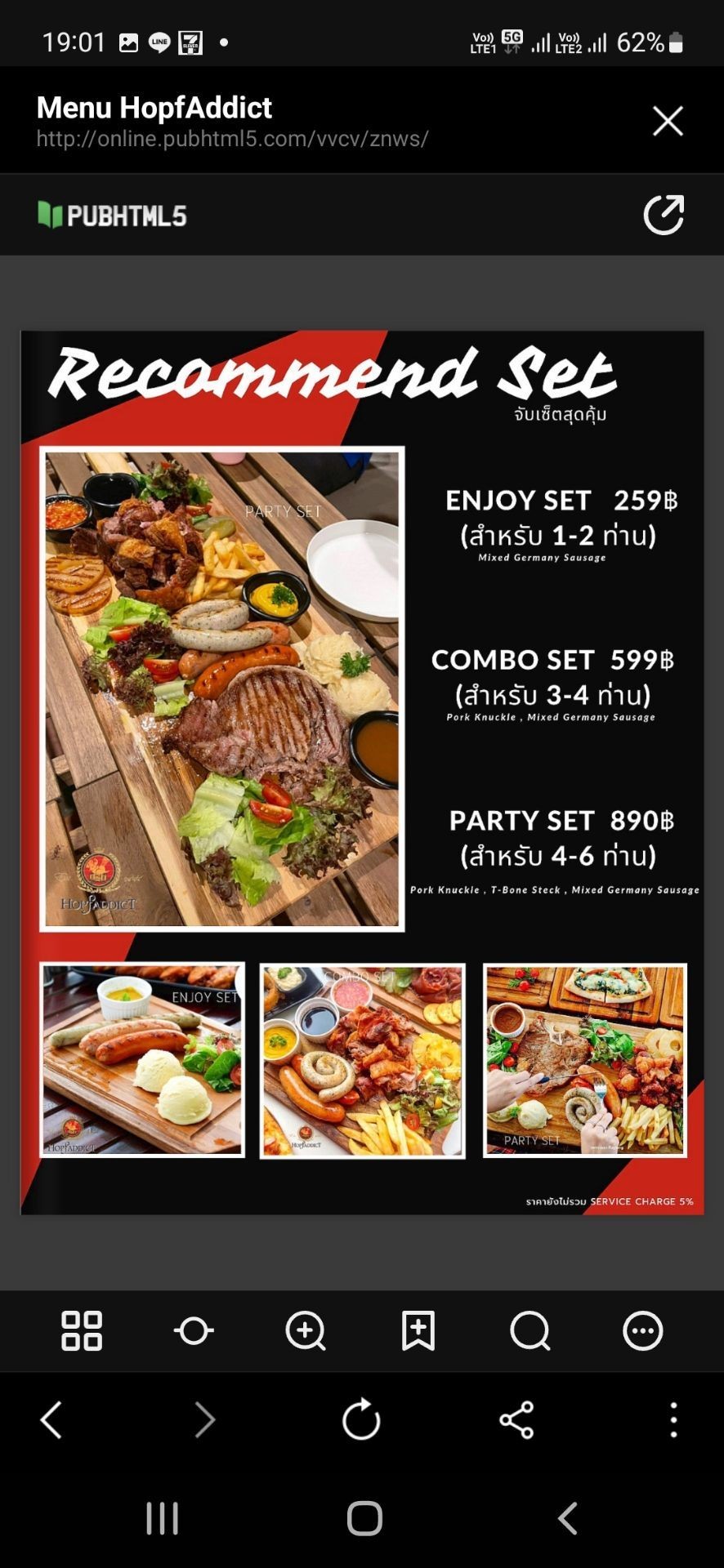Go back to the previous web page
The height and width of the screenshot is (1568, 724).
tap(51, 1420)
